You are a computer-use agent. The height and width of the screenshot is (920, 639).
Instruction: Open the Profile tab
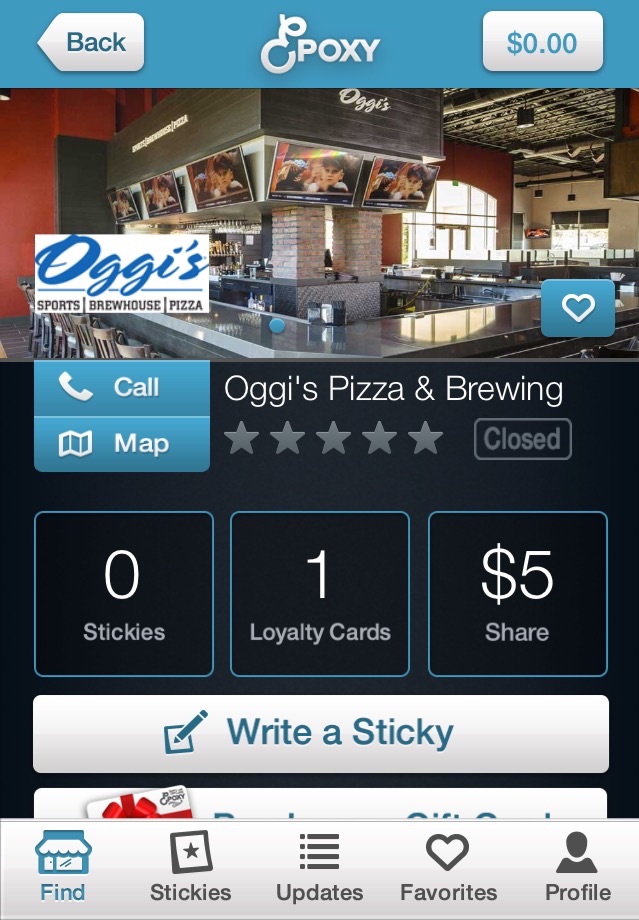(x=577, y=868)
